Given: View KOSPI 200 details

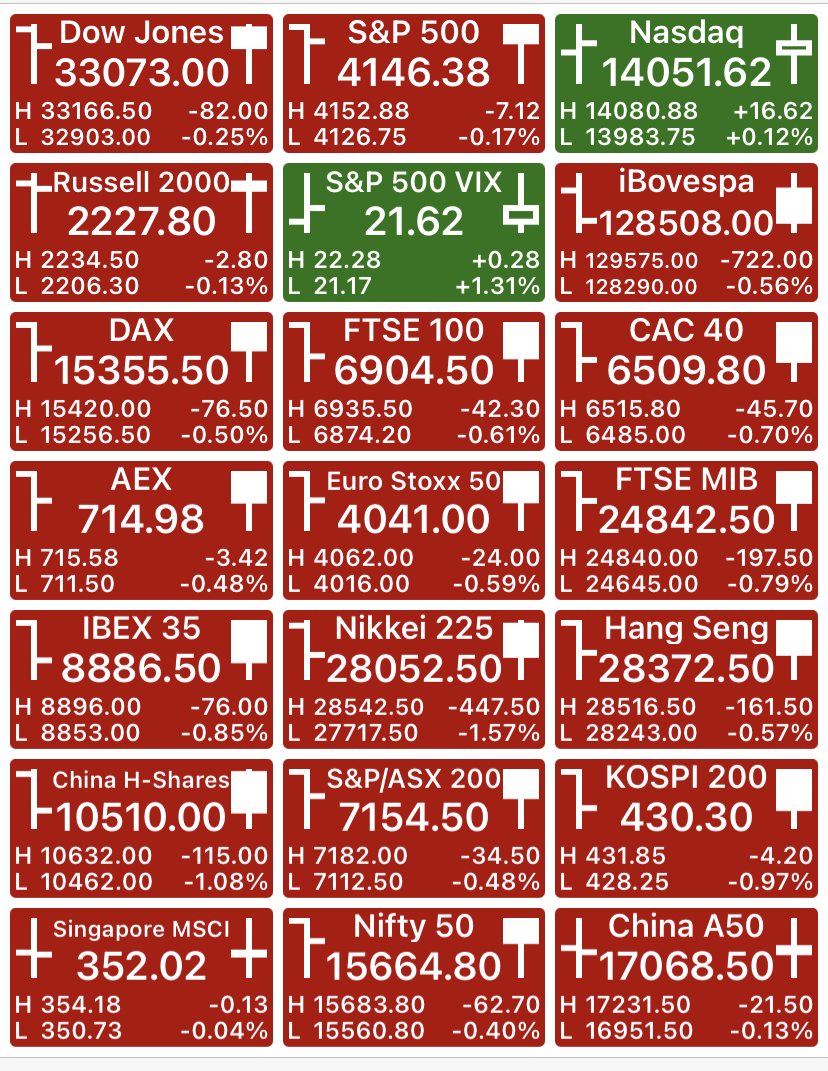Looking at the screenshot, I should coord(687,828).
